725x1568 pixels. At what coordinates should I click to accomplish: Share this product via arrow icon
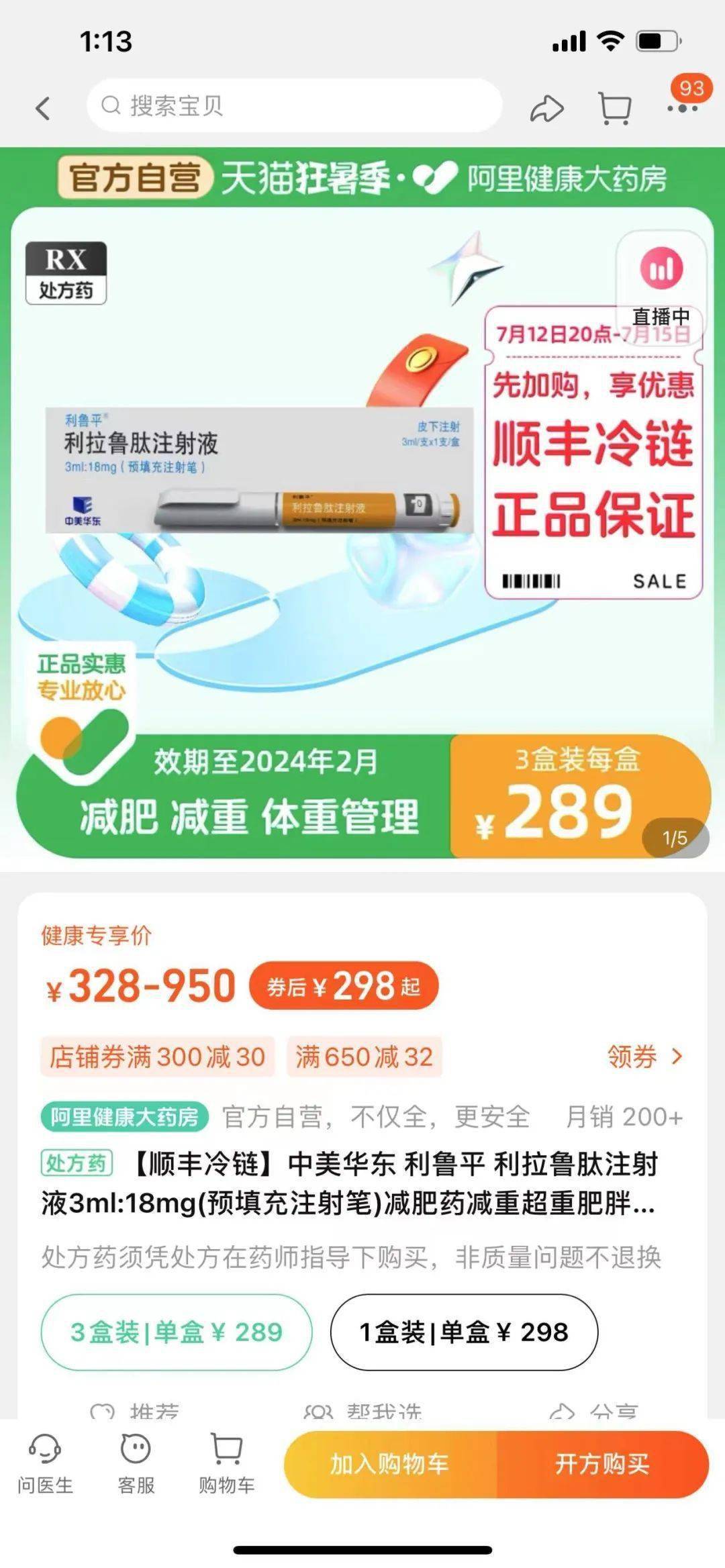click(546, 108)
